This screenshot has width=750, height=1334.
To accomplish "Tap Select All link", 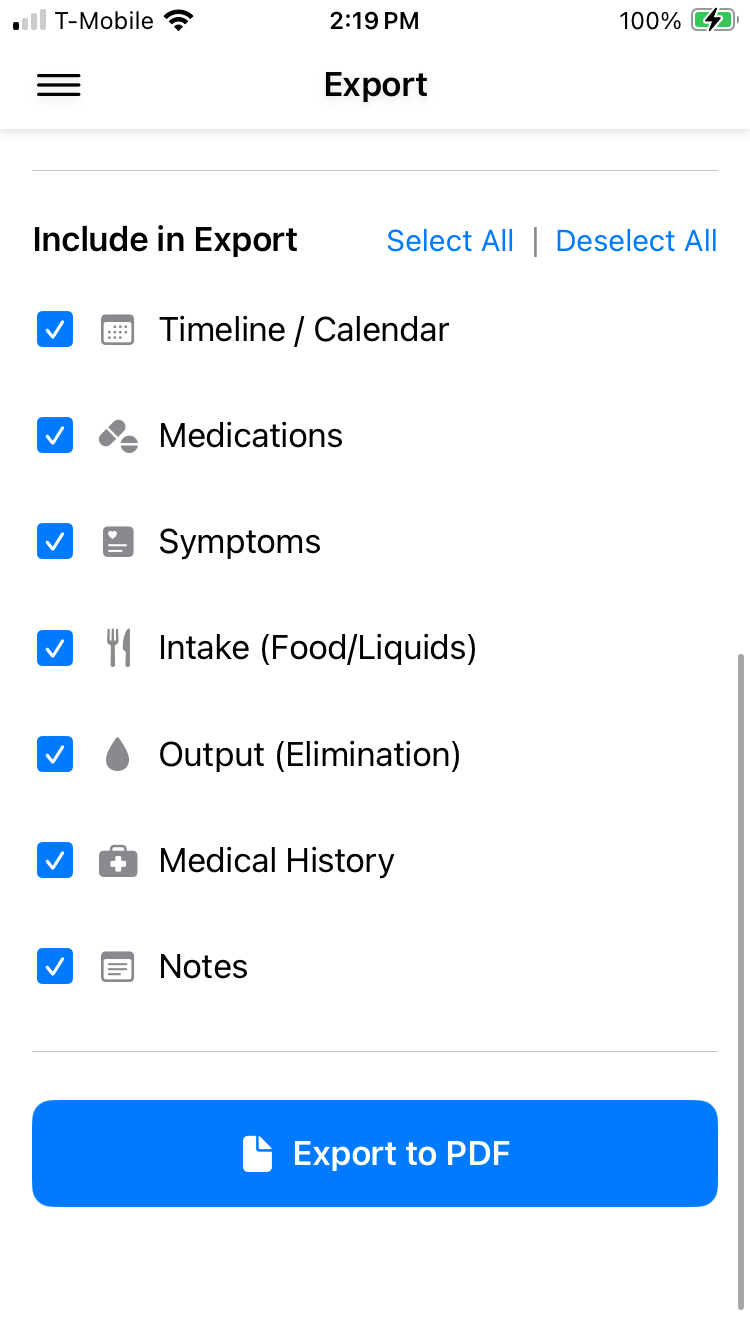I will coord(450,241).
